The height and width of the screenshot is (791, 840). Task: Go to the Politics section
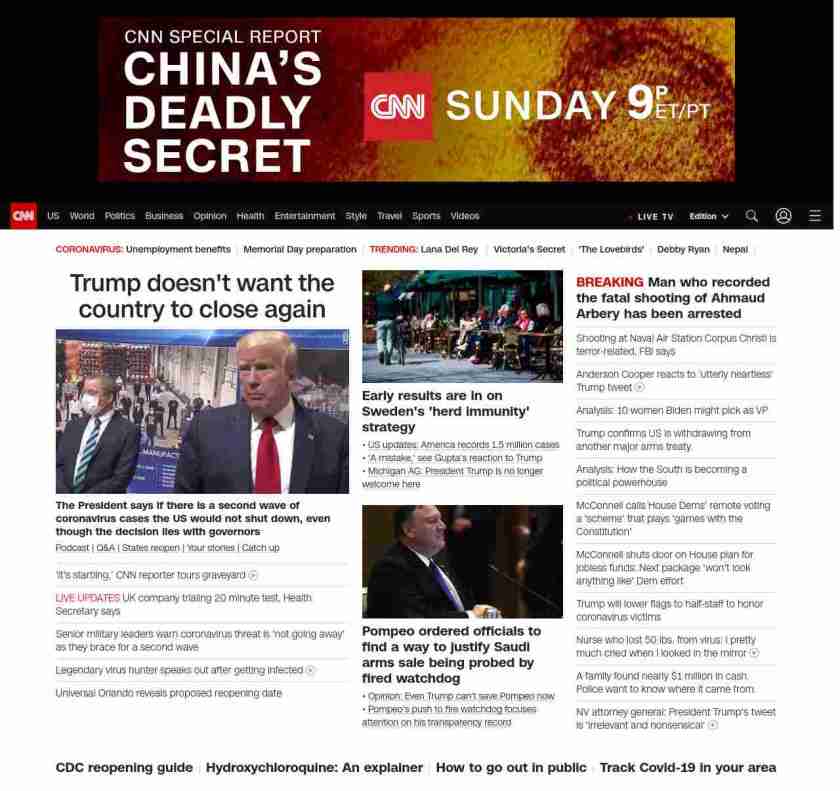tap(120, 216)
